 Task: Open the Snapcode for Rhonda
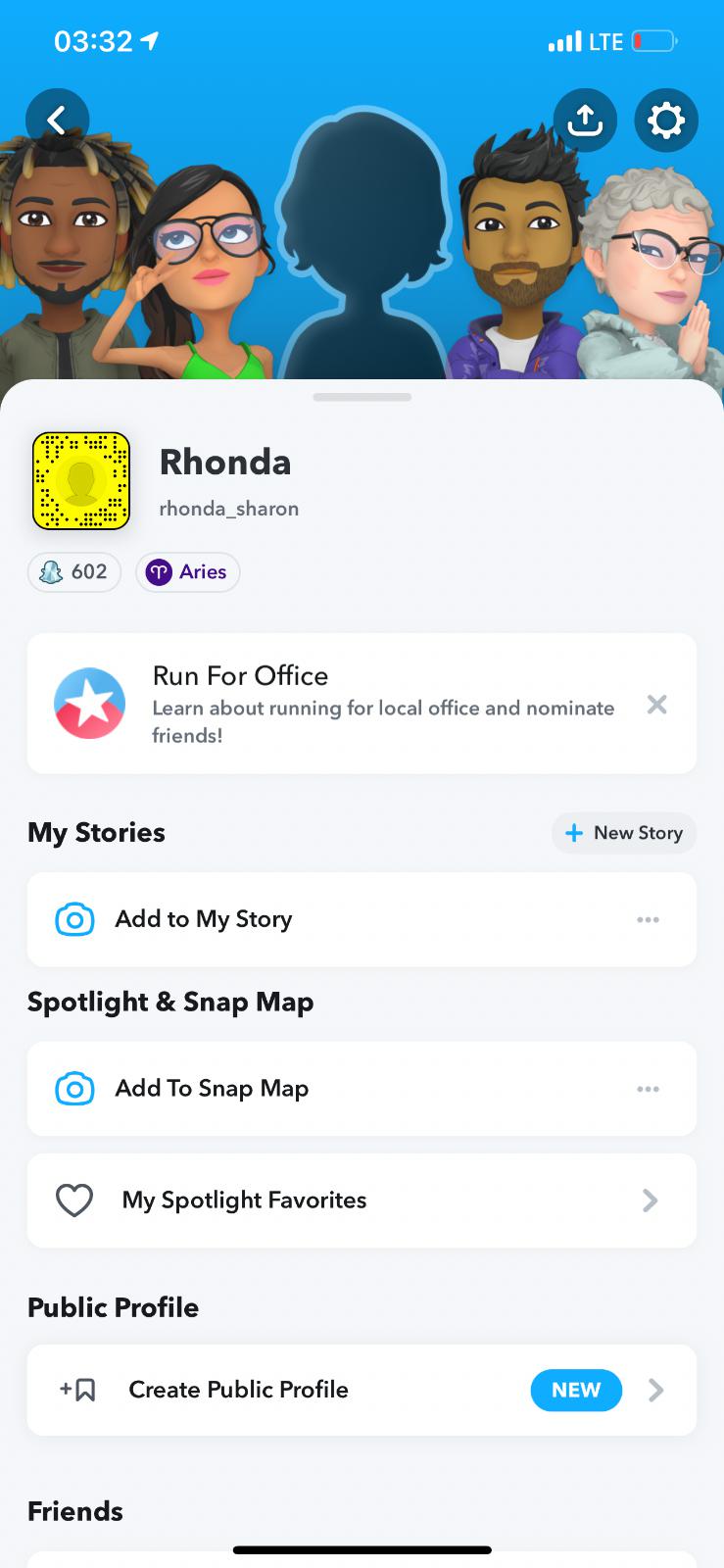click(81, 481)
